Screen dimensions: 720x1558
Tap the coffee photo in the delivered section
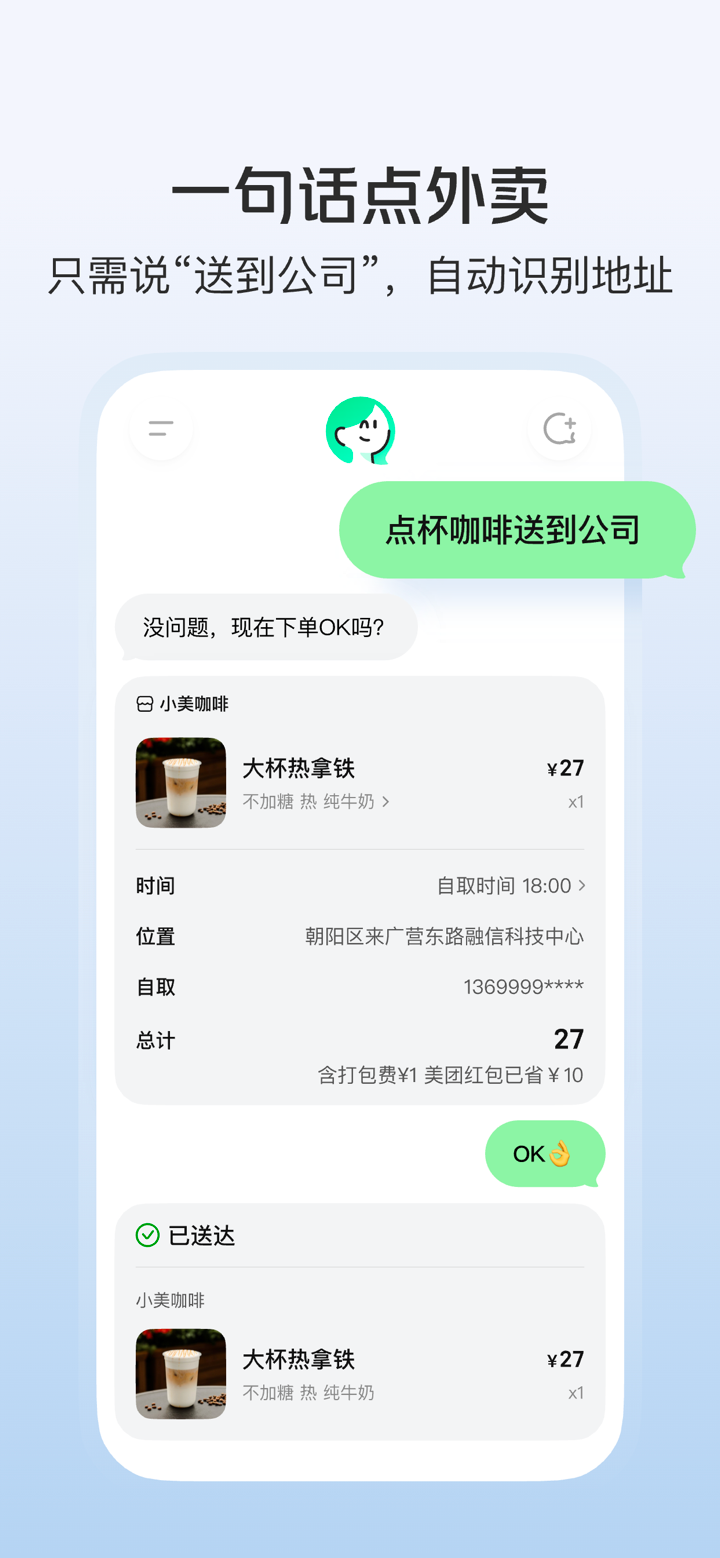pos(181,1374)
